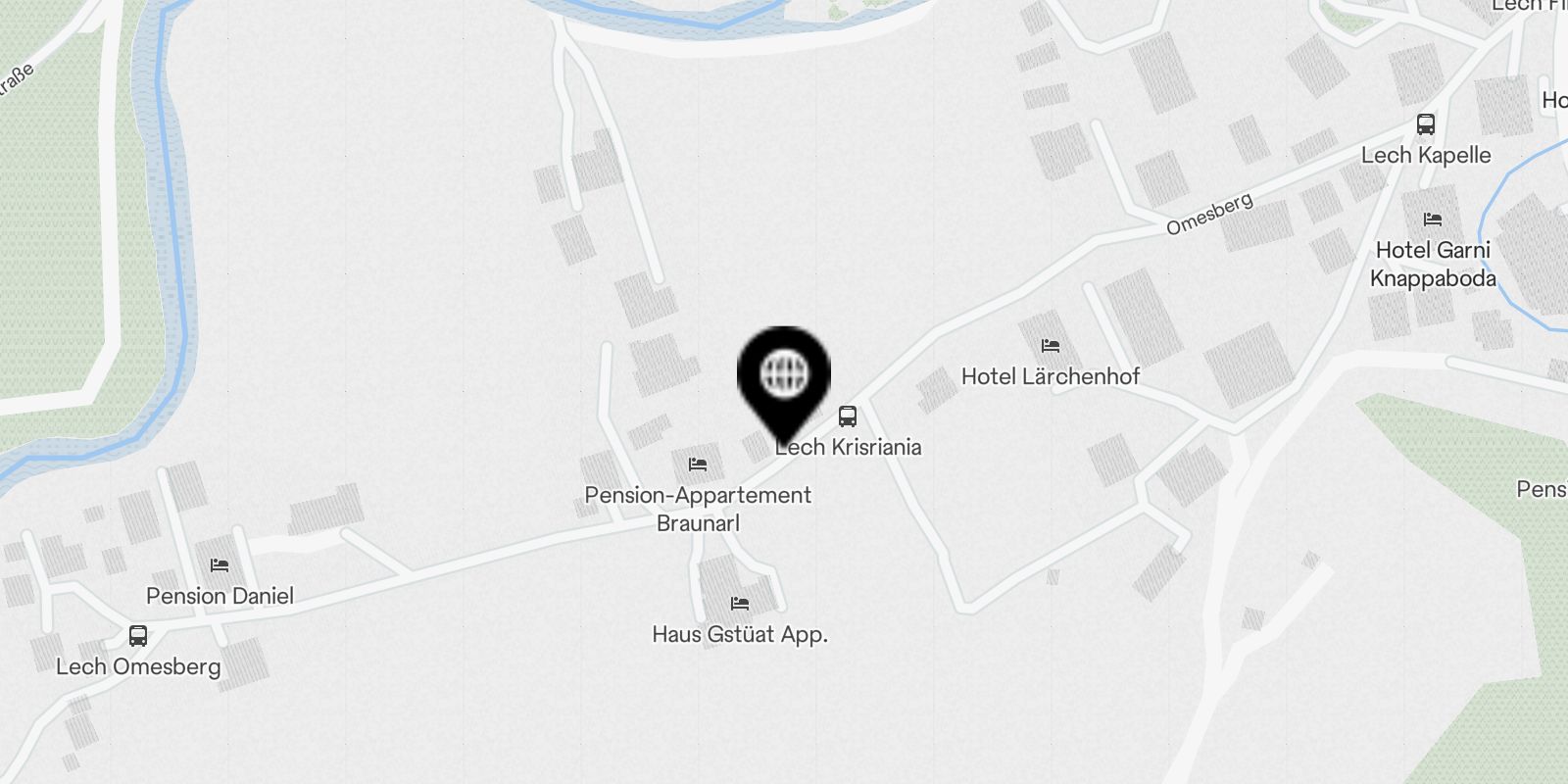
Task: Open the Hotel Garni Knappaboda marker
Action: [1433, 220]
